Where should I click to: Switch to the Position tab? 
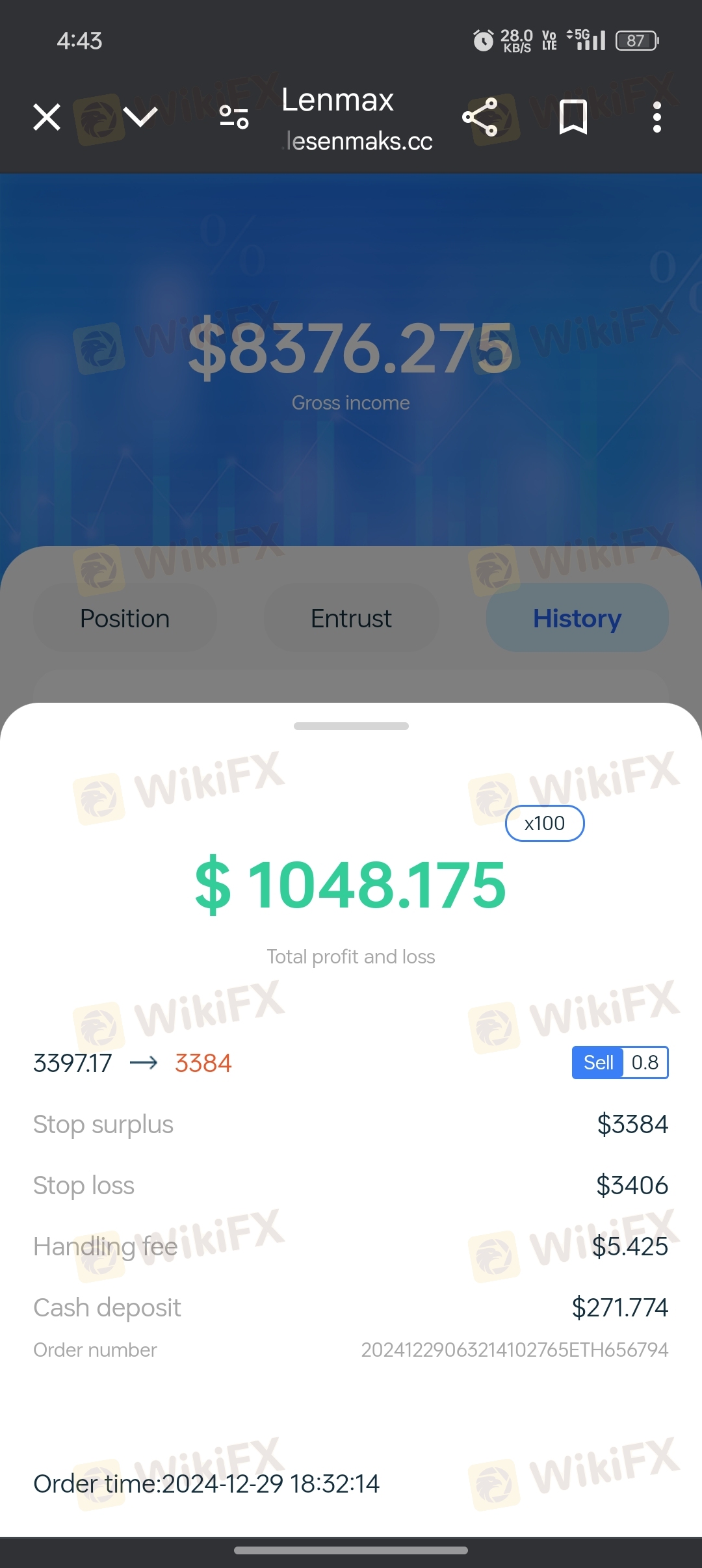(x=125, y=618)
